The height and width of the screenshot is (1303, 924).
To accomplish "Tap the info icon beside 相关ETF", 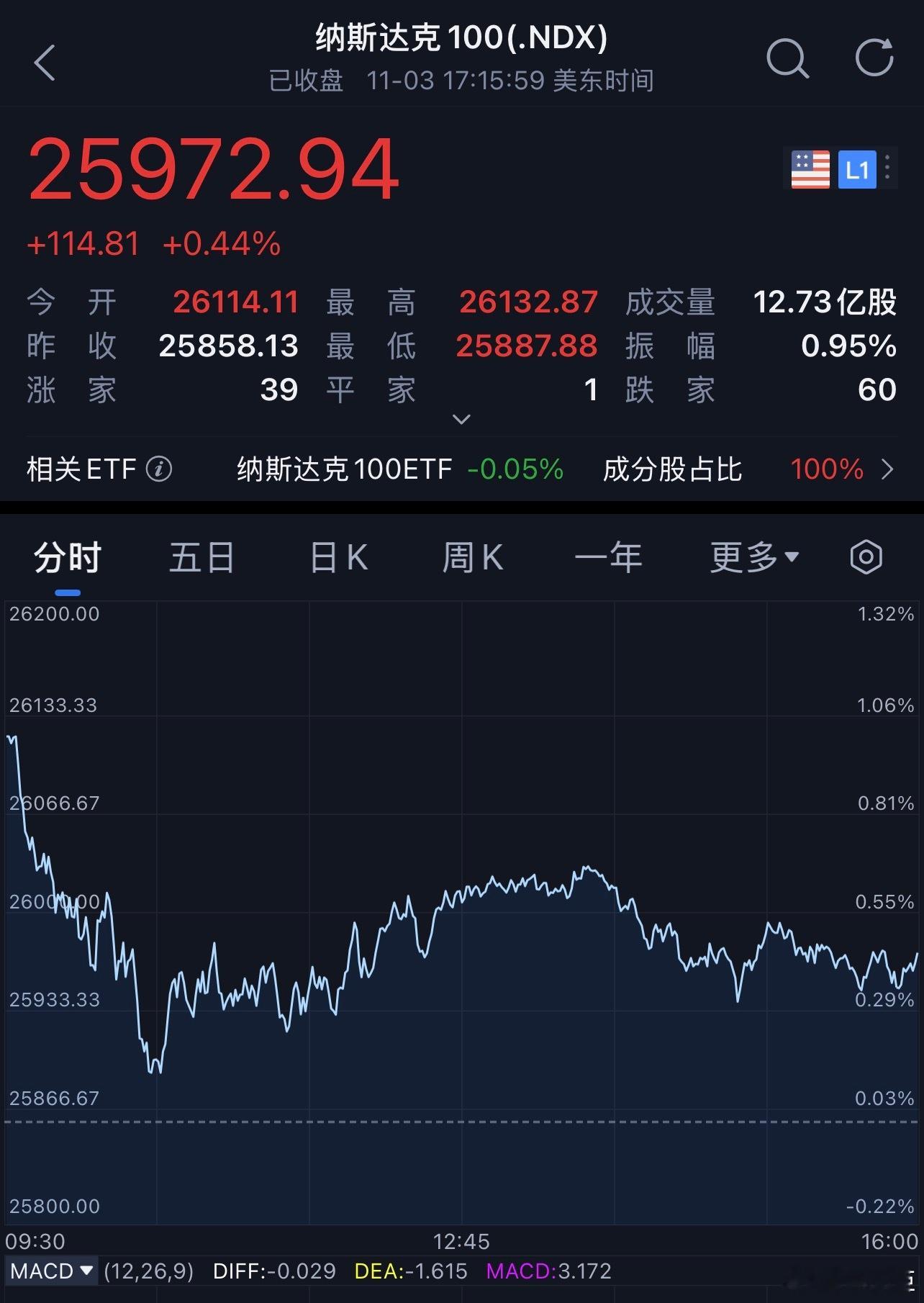I will pos(159,469).
